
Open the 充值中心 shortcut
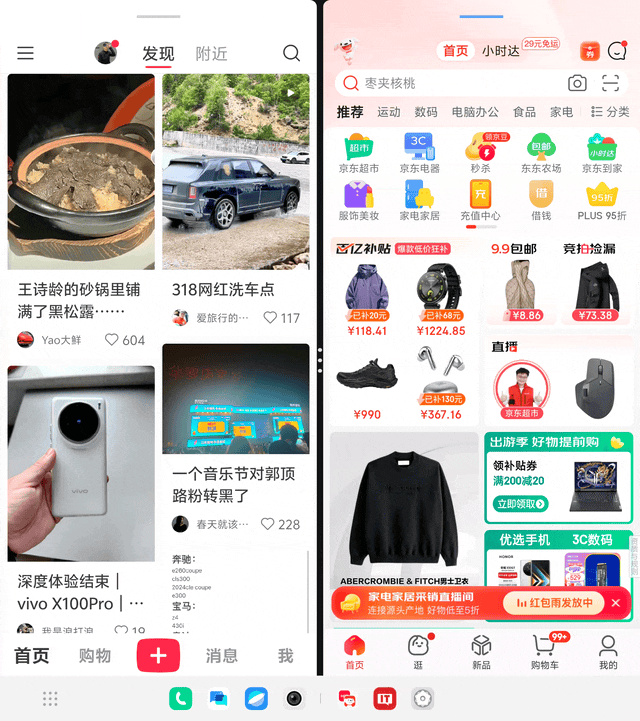(x=480, y=200)
